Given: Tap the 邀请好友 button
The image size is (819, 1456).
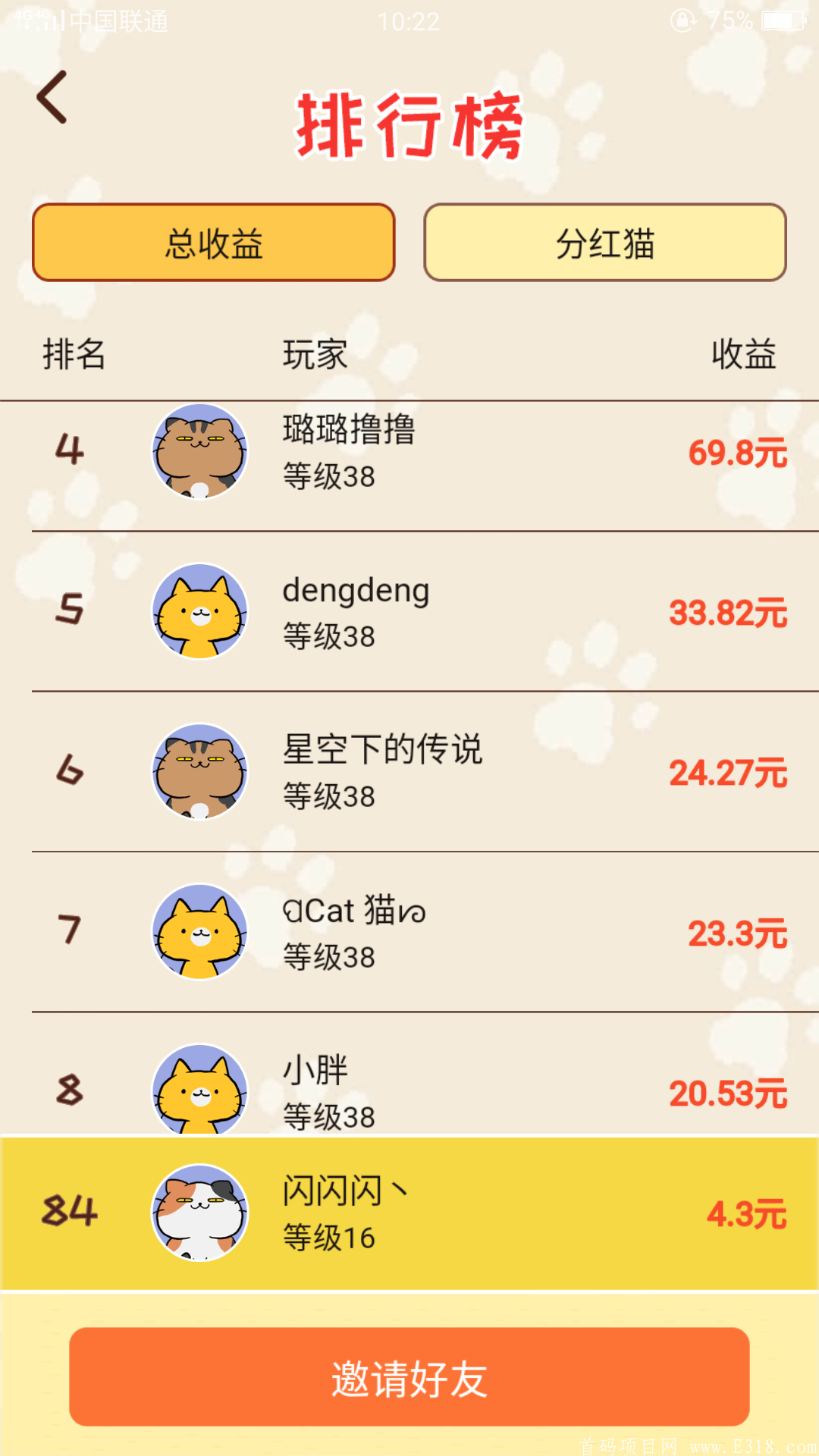Looking at the screenshot, I should [x=409, y=1376].
